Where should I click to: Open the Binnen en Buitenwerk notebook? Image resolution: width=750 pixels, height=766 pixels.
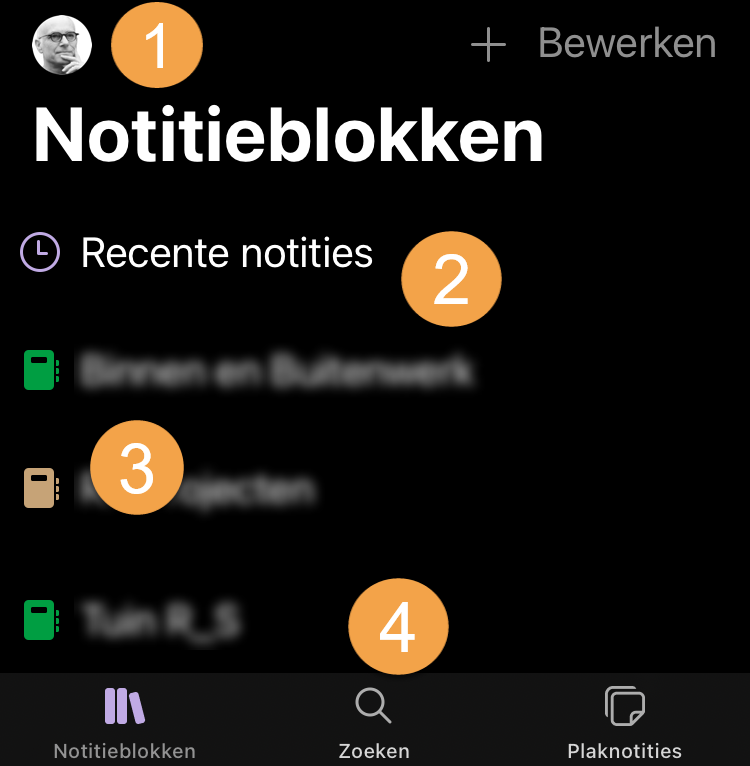click(275, 371)
